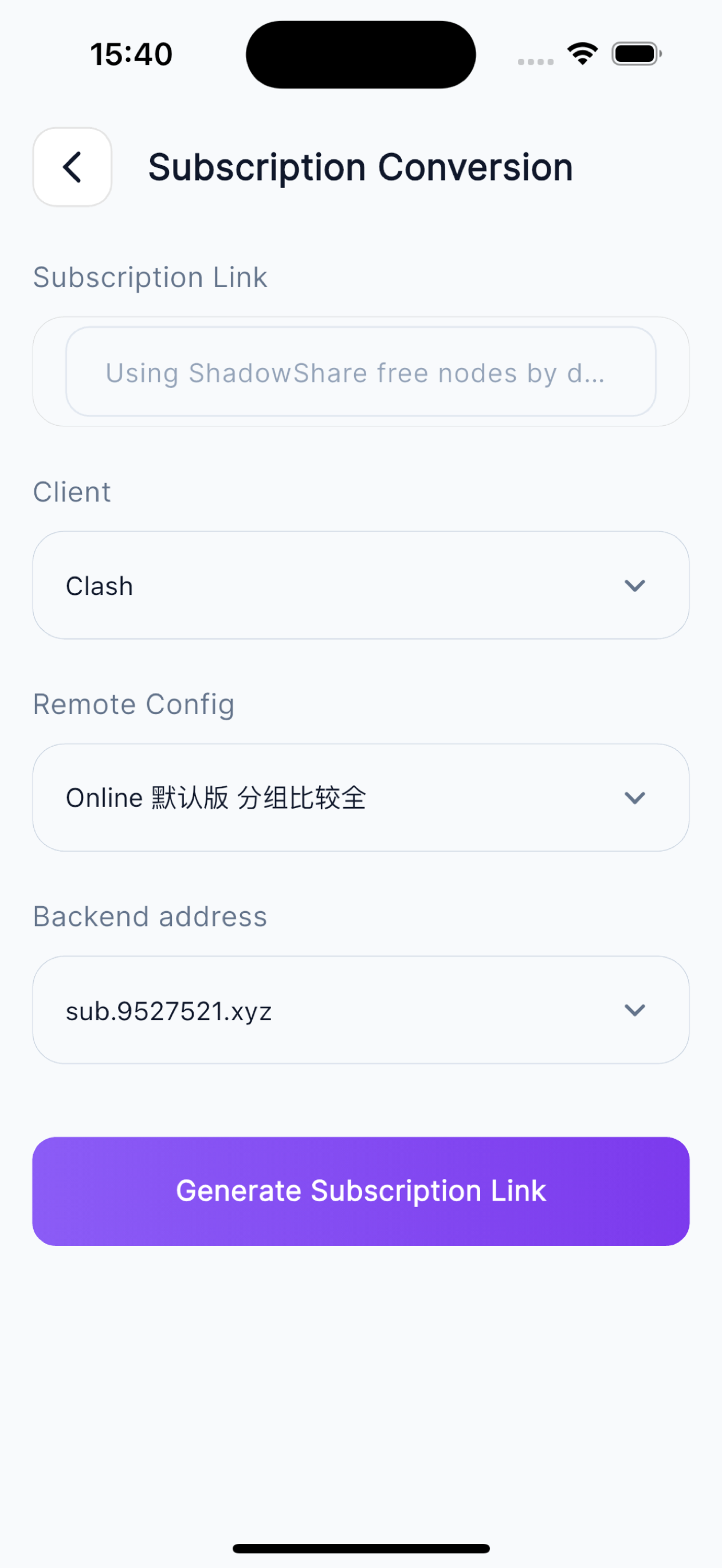Screen dimensions: 722x1568
Task: Open the Client dropdown showing Clash
Action: pos(360,585)
